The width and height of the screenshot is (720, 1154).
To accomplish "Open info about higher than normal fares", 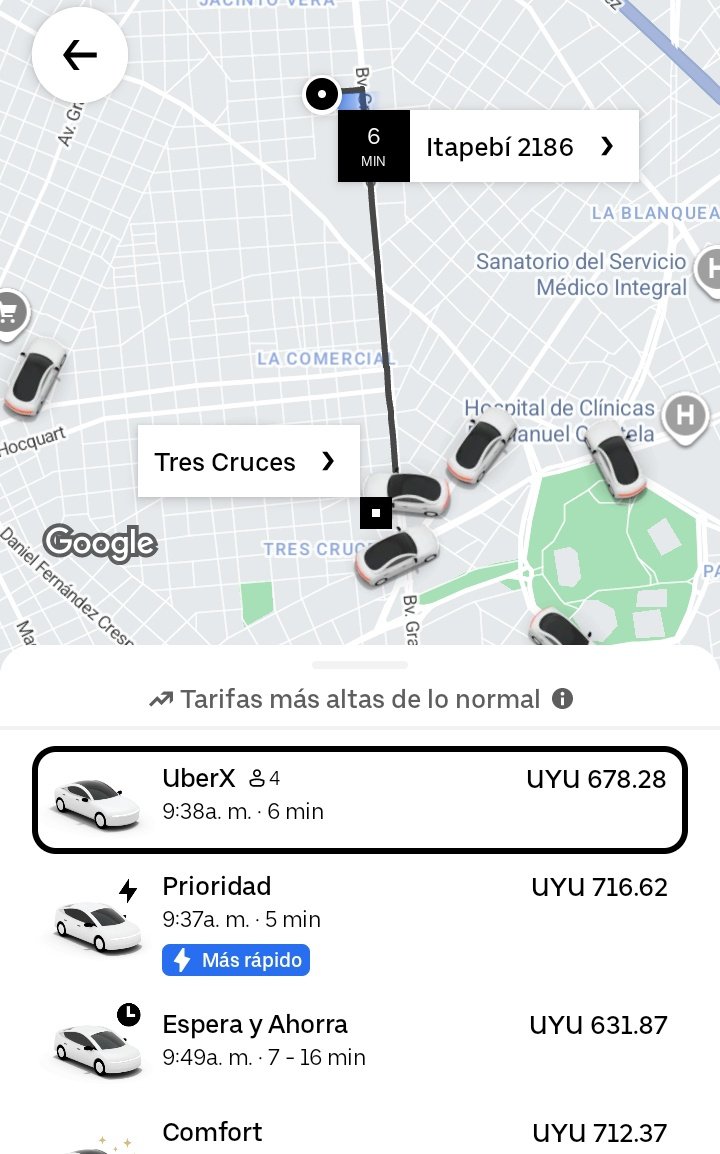I will tap(563, 699).
